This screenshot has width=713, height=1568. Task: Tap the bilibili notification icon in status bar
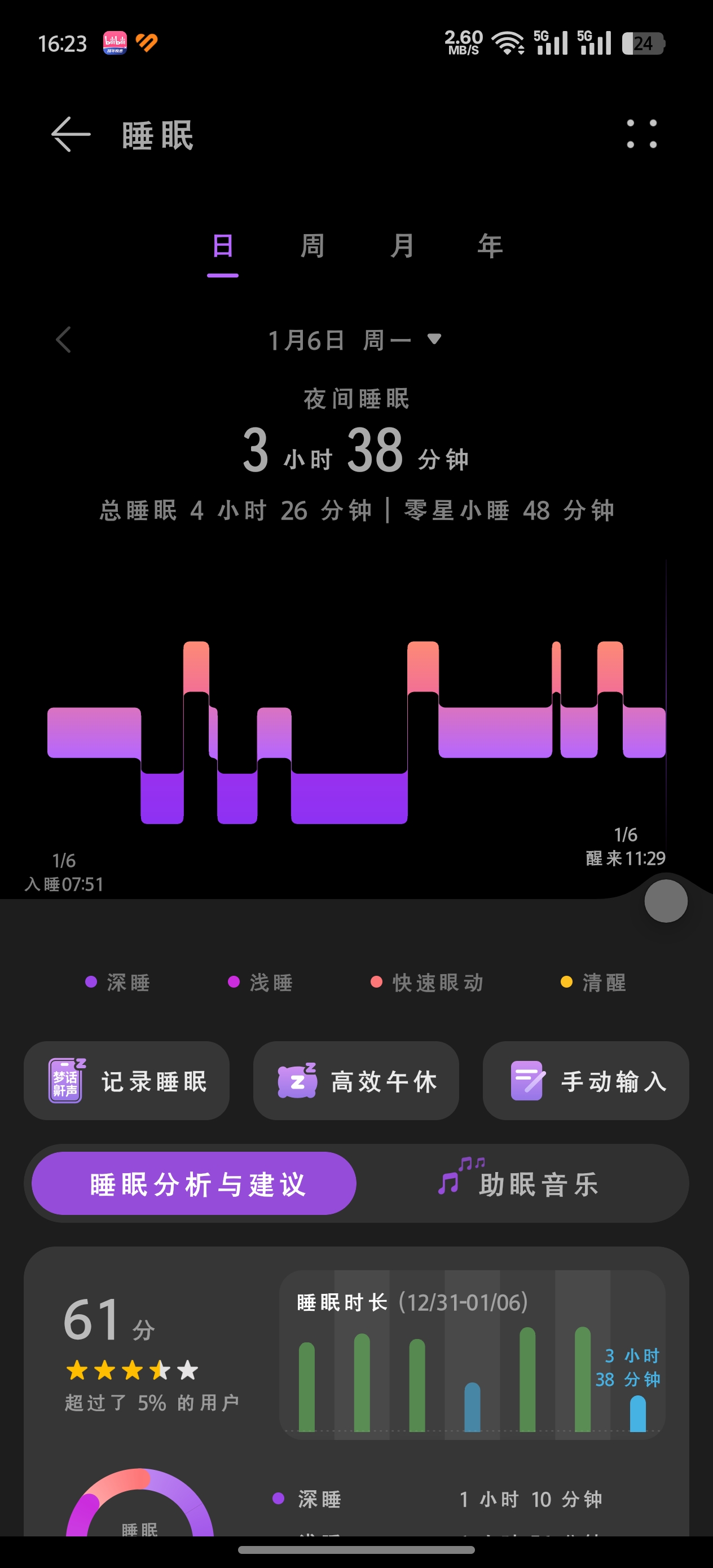[117, 43]
